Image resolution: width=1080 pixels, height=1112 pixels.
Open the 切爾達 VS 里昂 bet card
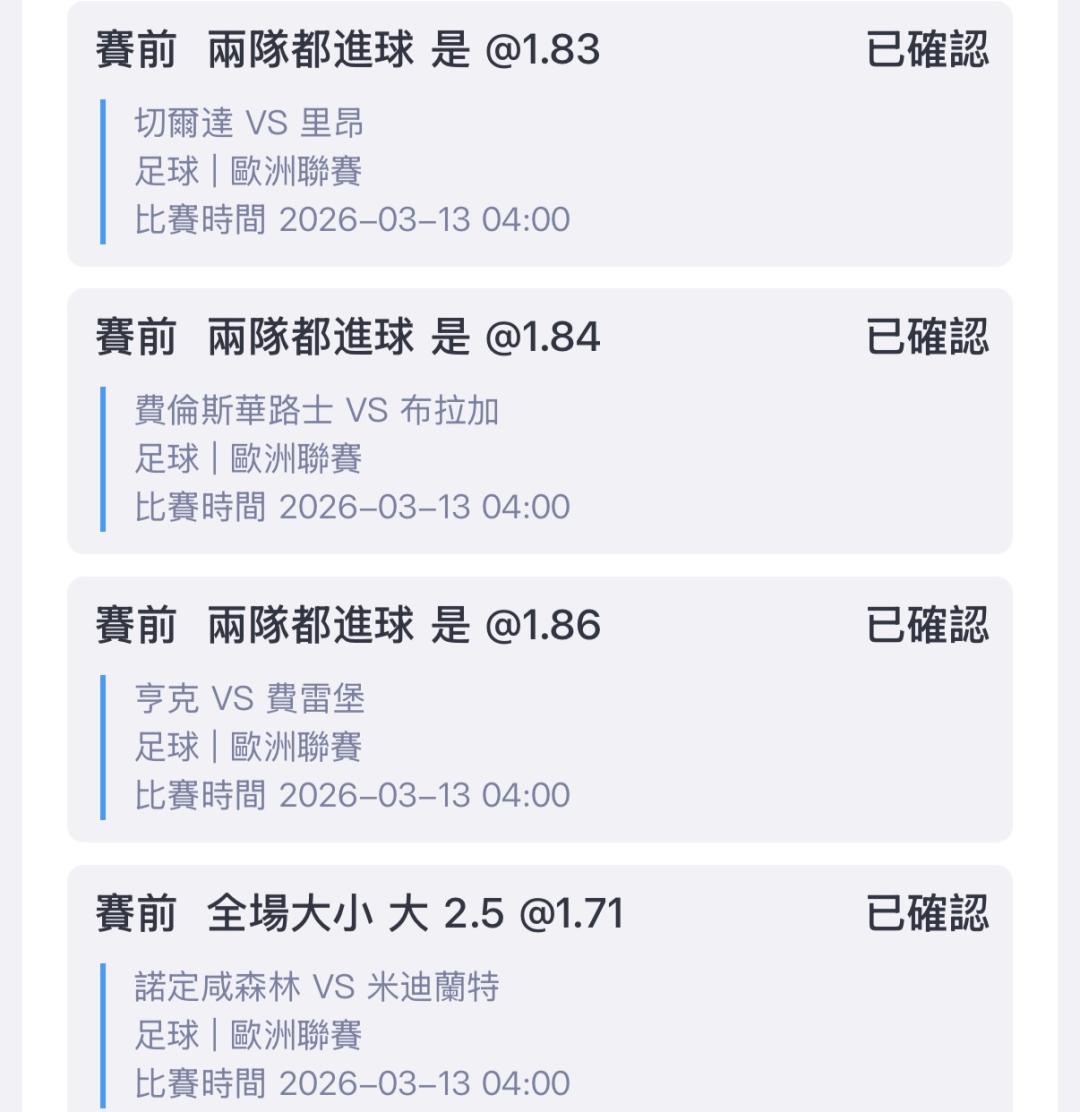click(x=540, y=134)
